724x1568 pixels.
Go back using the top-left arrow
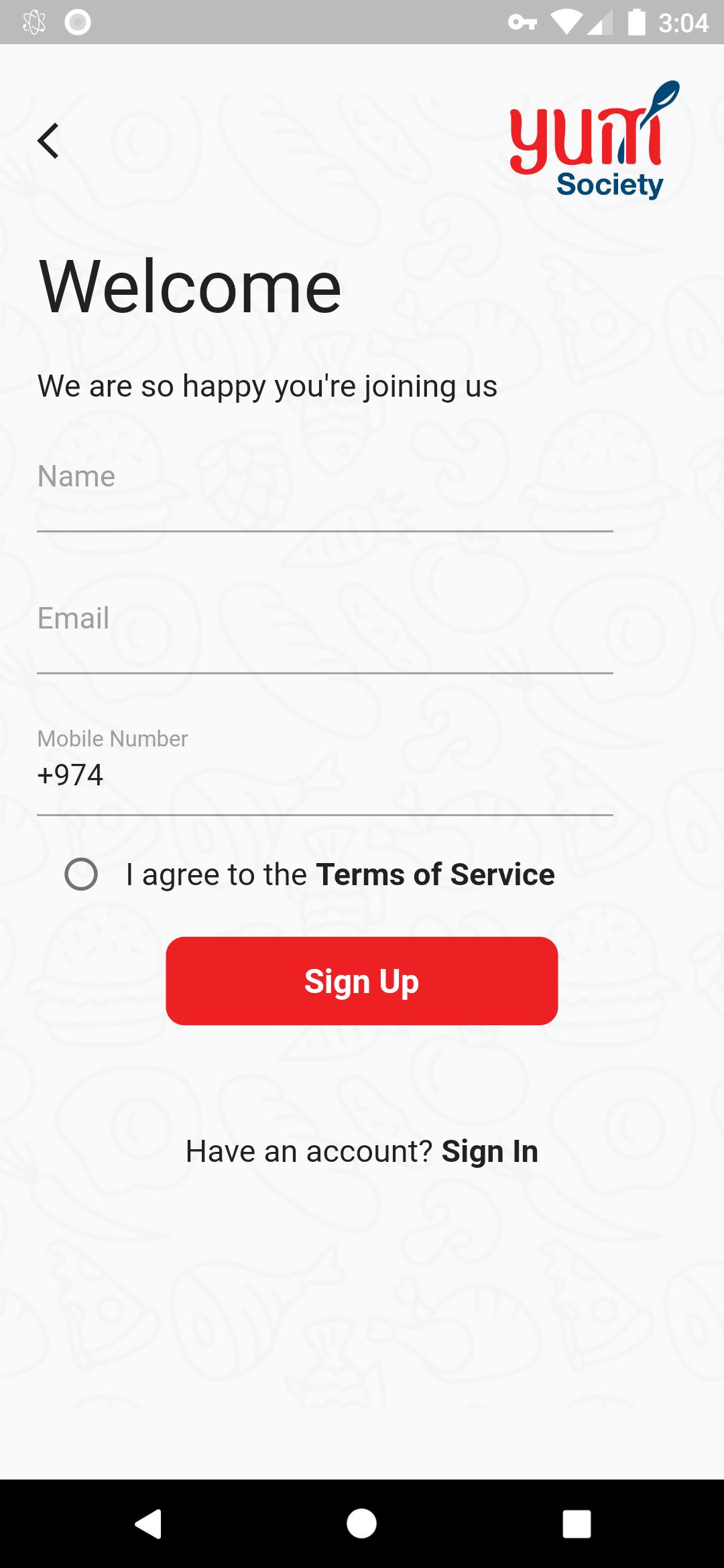point(48,141)
